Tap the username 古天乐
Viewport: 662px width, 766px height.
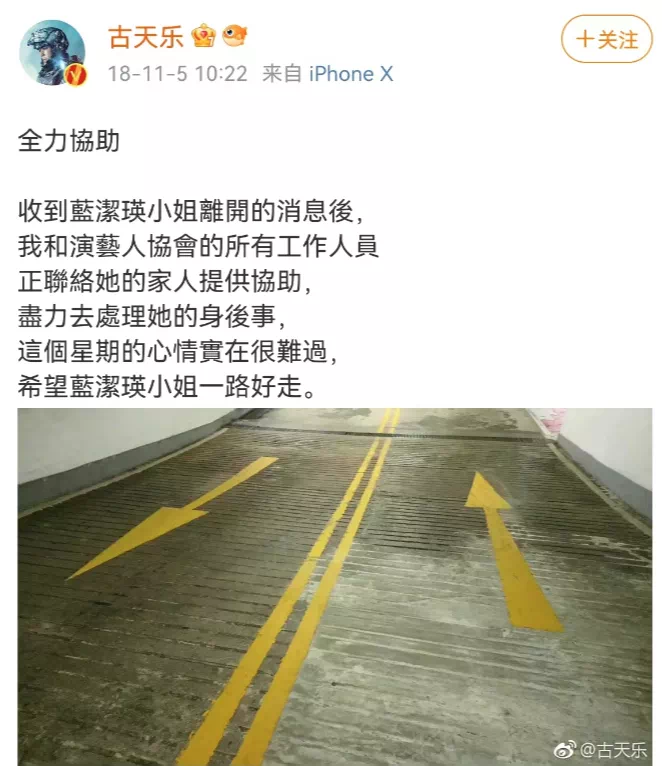(x=146, y=38)
